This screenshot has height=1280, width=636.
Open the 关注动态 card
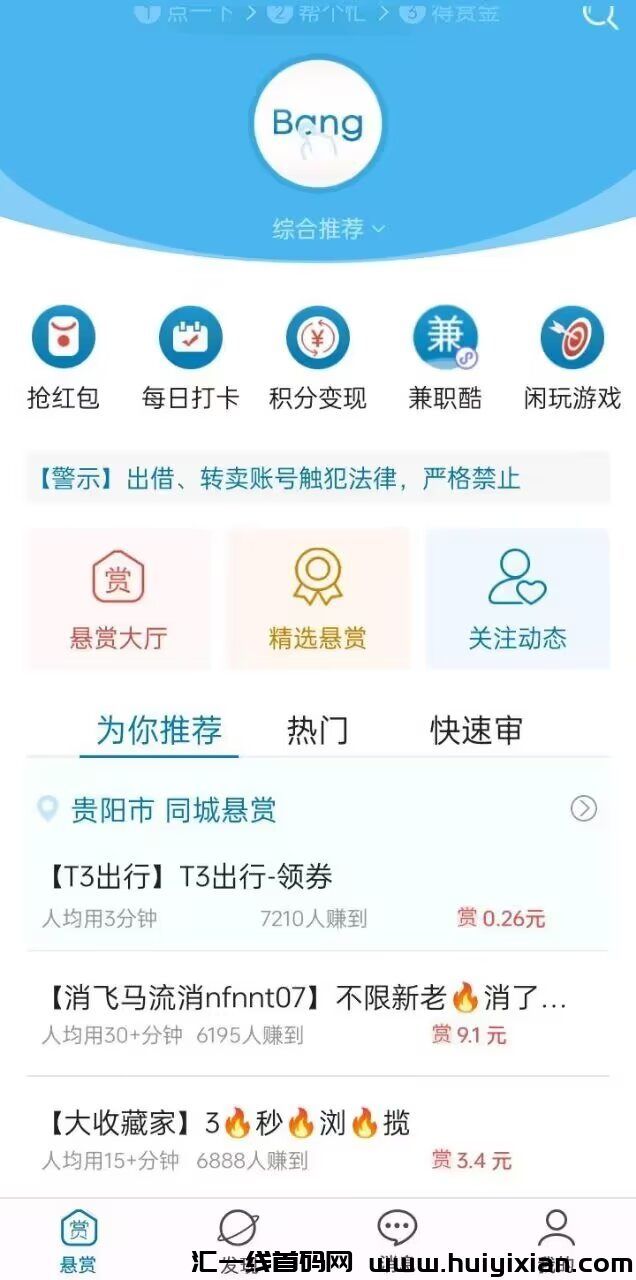coord(517,599)
